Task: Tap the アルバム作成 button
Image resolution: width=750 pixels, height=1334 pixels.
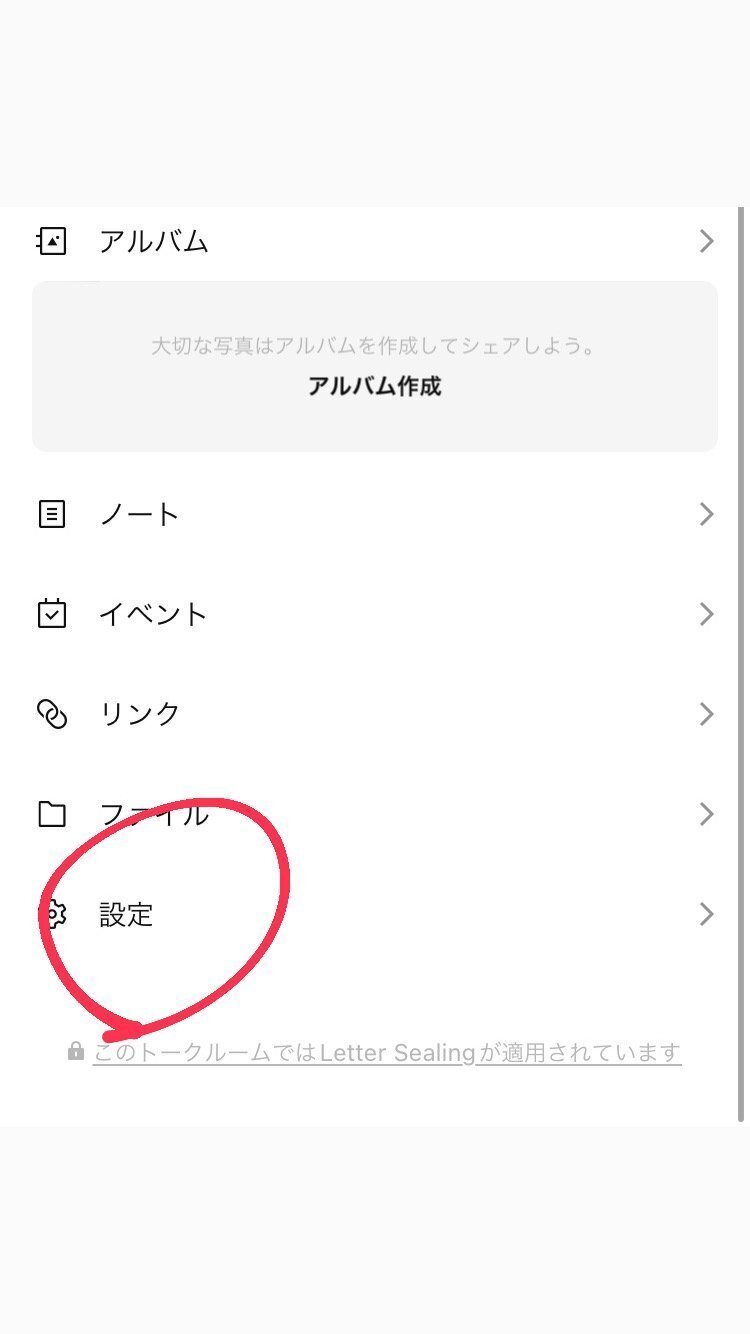Action: coord(374,386)
